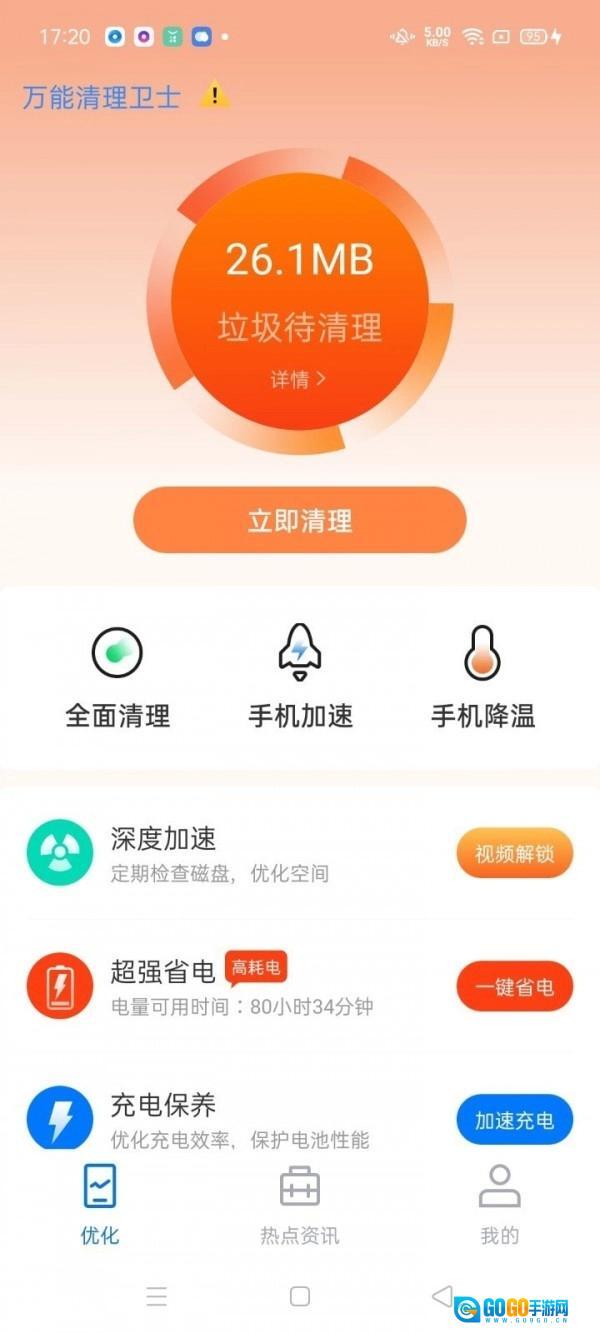Switch to the 热点资讯 tab
The width and height of the screenshot is (600, 1333).
tap(300, 1205)
